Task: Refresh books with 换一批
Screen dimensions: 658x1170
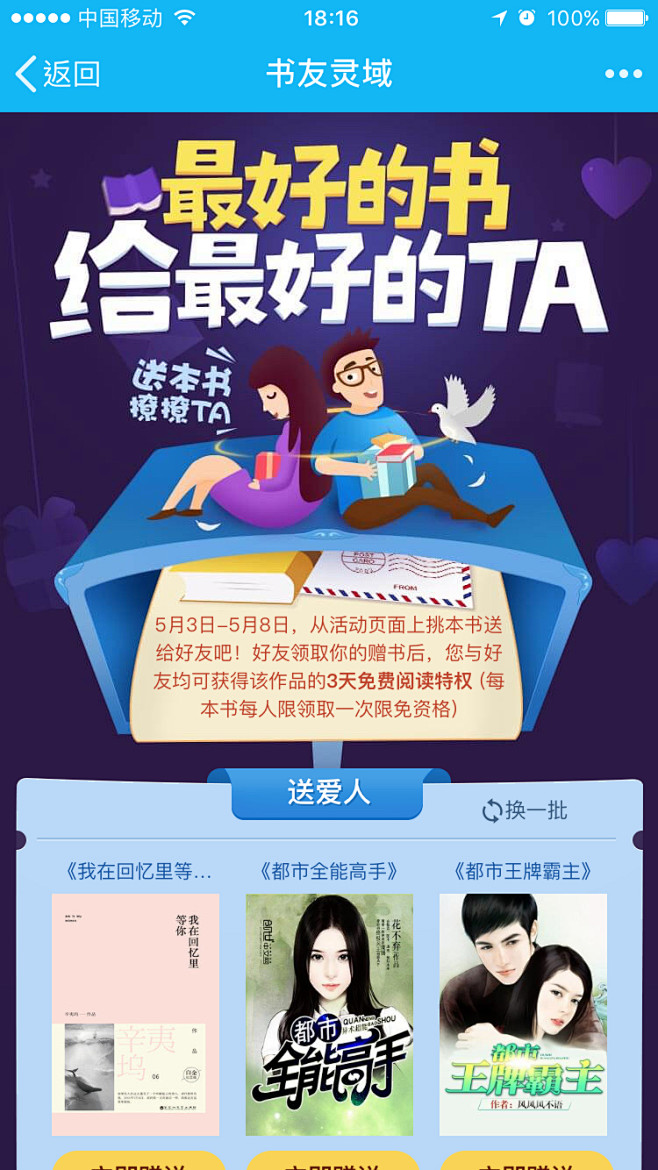Action: click(525, 810)
